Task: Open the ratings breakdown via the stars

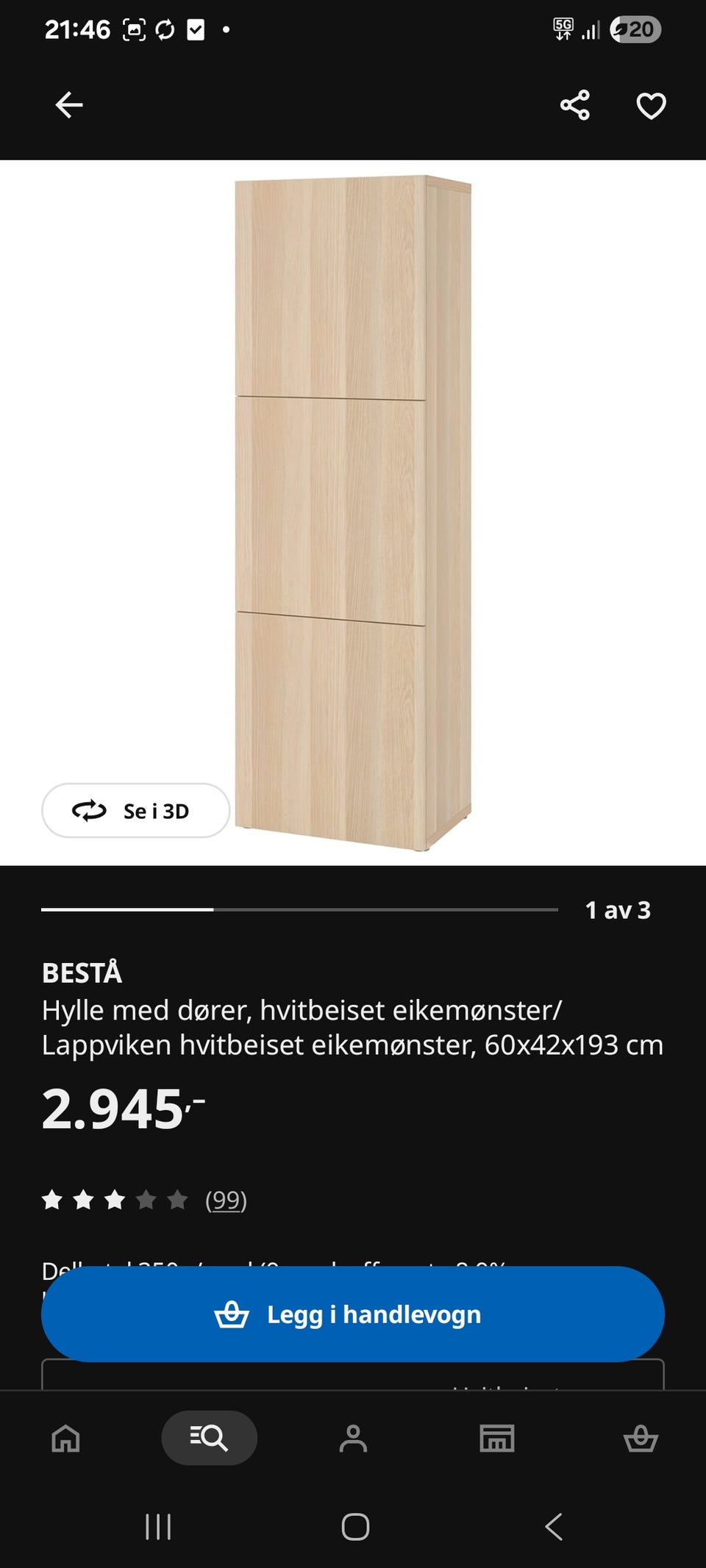Action: tap(114, 1198)
